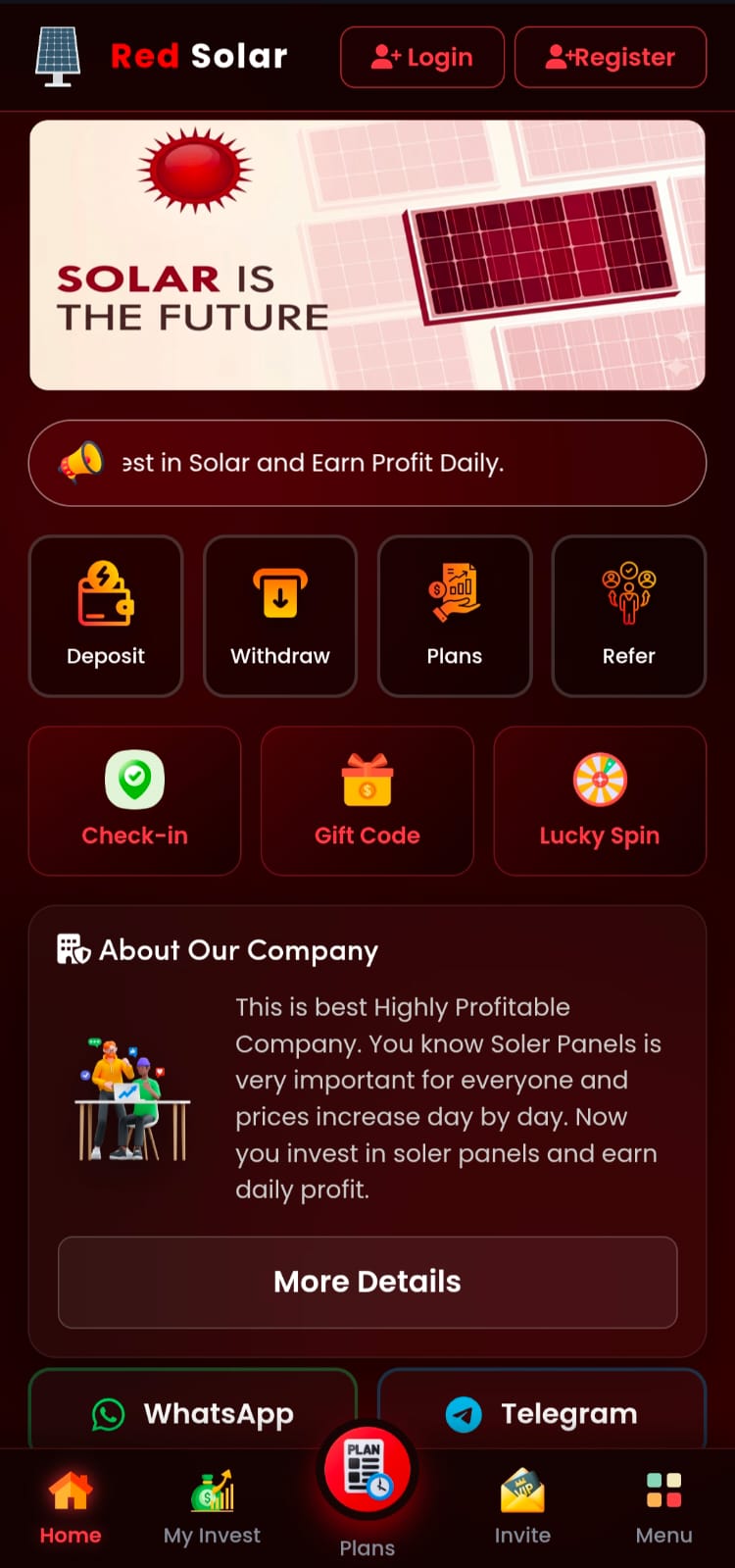Select the Withdraw tile
The image size is (735, 1568).
[280, 616]
